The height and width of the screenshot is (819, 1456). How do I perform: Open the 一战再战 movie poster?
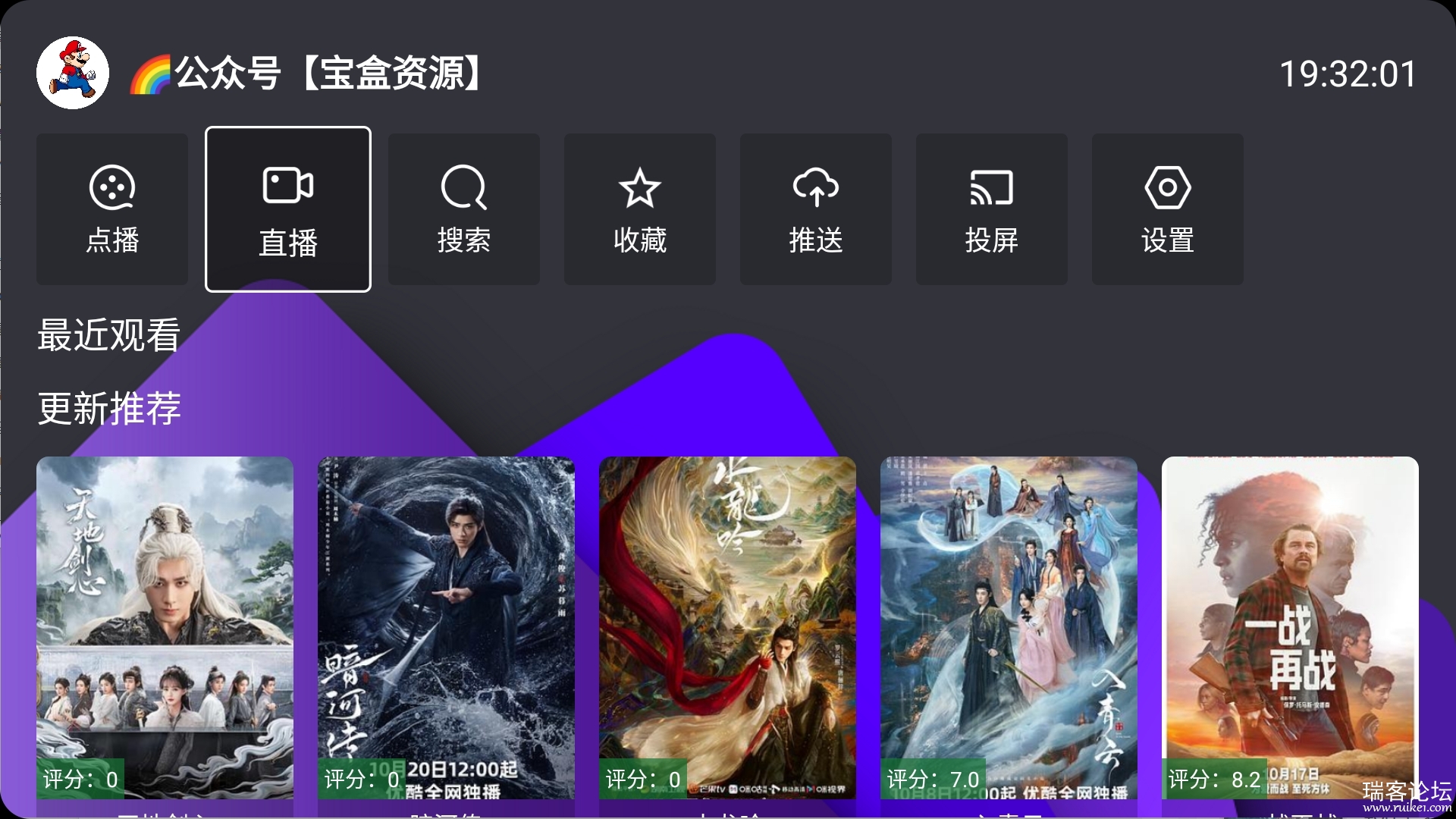[1290, 626]
